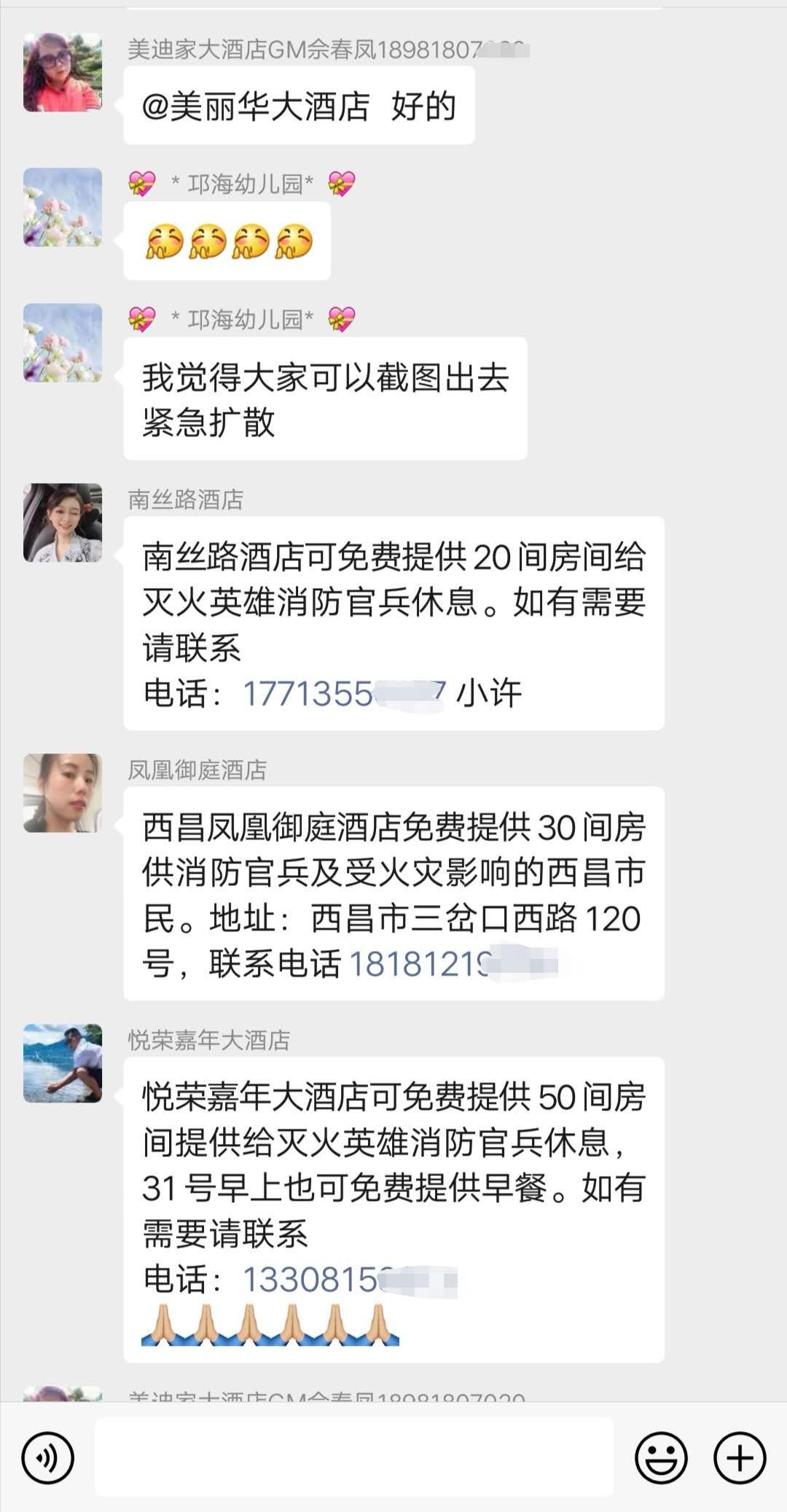Tap the phone number in 悦荣嘉年大酒店's message
The height and width of the screenshot is (1512, 787).
(x=348, y=1280)
